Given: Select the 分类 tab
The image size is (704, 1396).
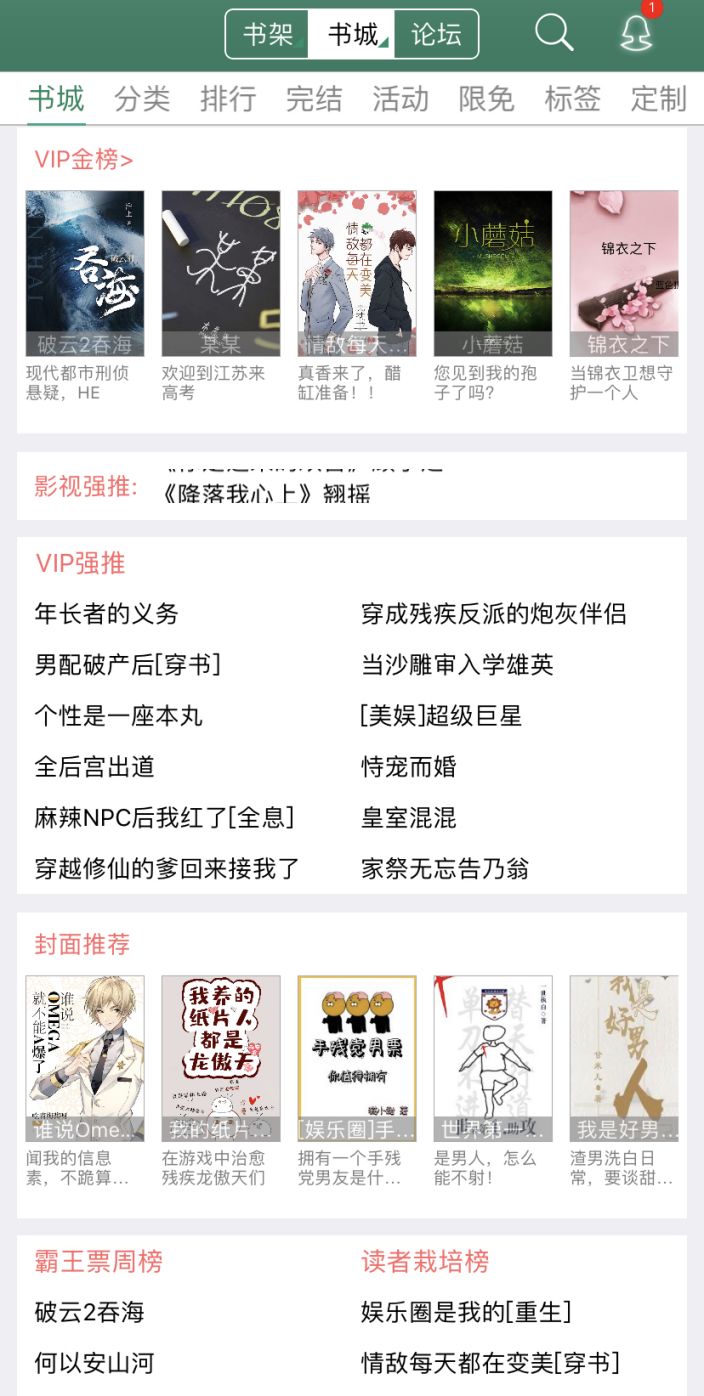Looking at the screenshot, I should point(142,99).
